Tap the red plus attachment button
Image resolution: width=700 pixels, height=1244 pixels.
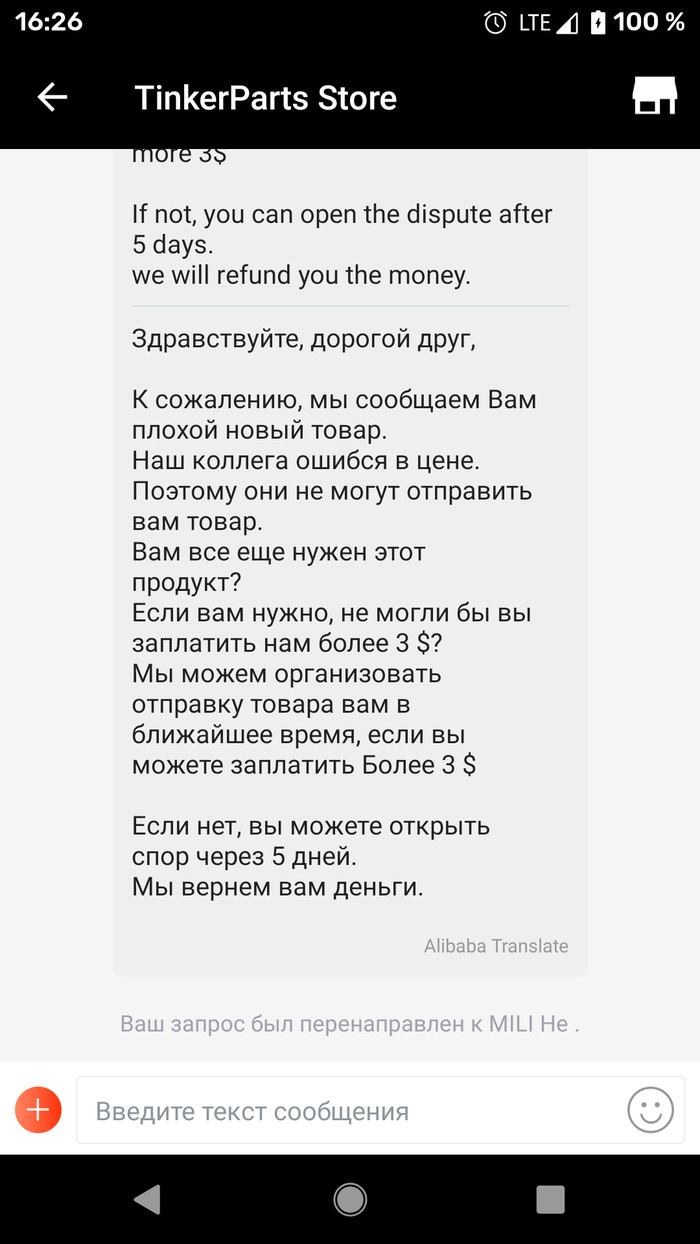38,1109
